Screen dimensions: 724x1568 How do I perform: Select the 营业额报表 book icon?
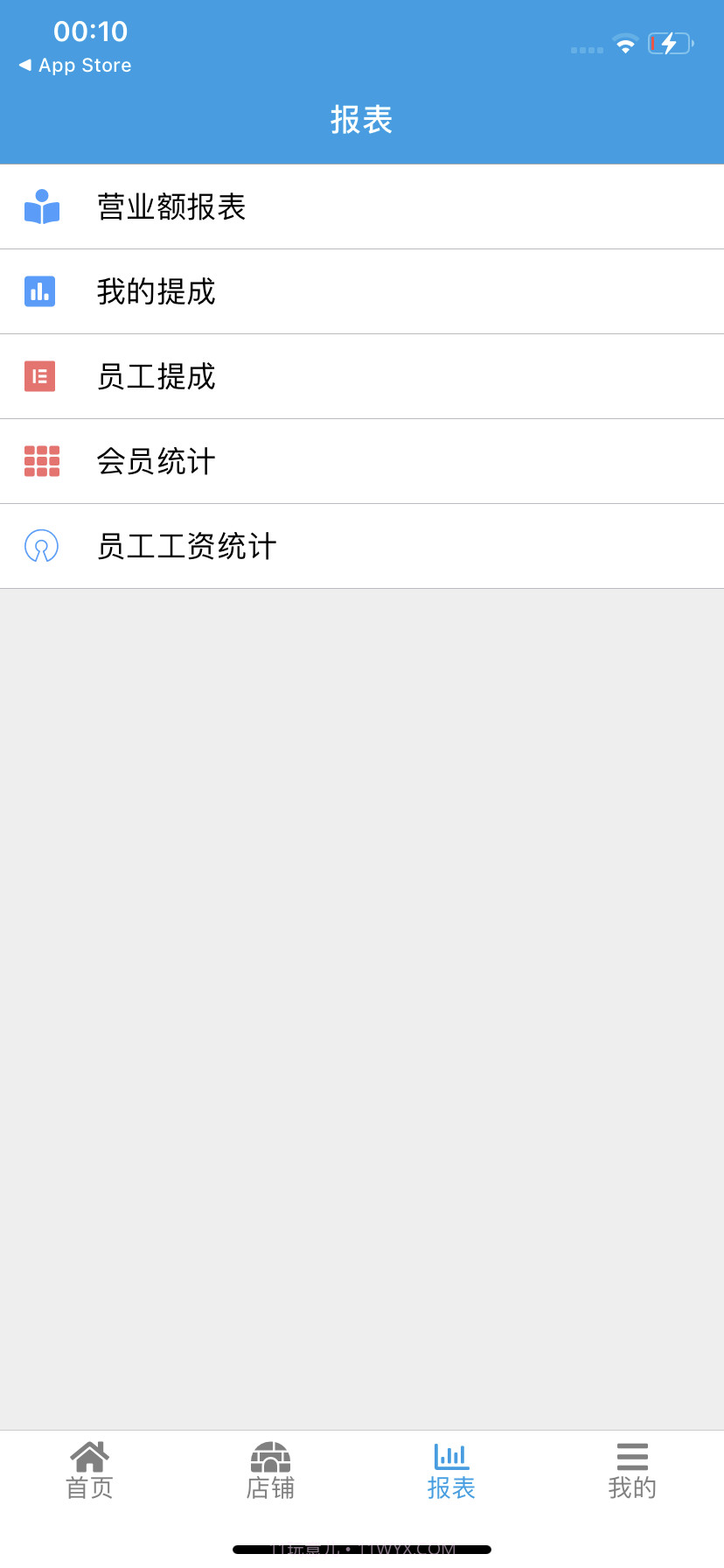coord(41,206)
